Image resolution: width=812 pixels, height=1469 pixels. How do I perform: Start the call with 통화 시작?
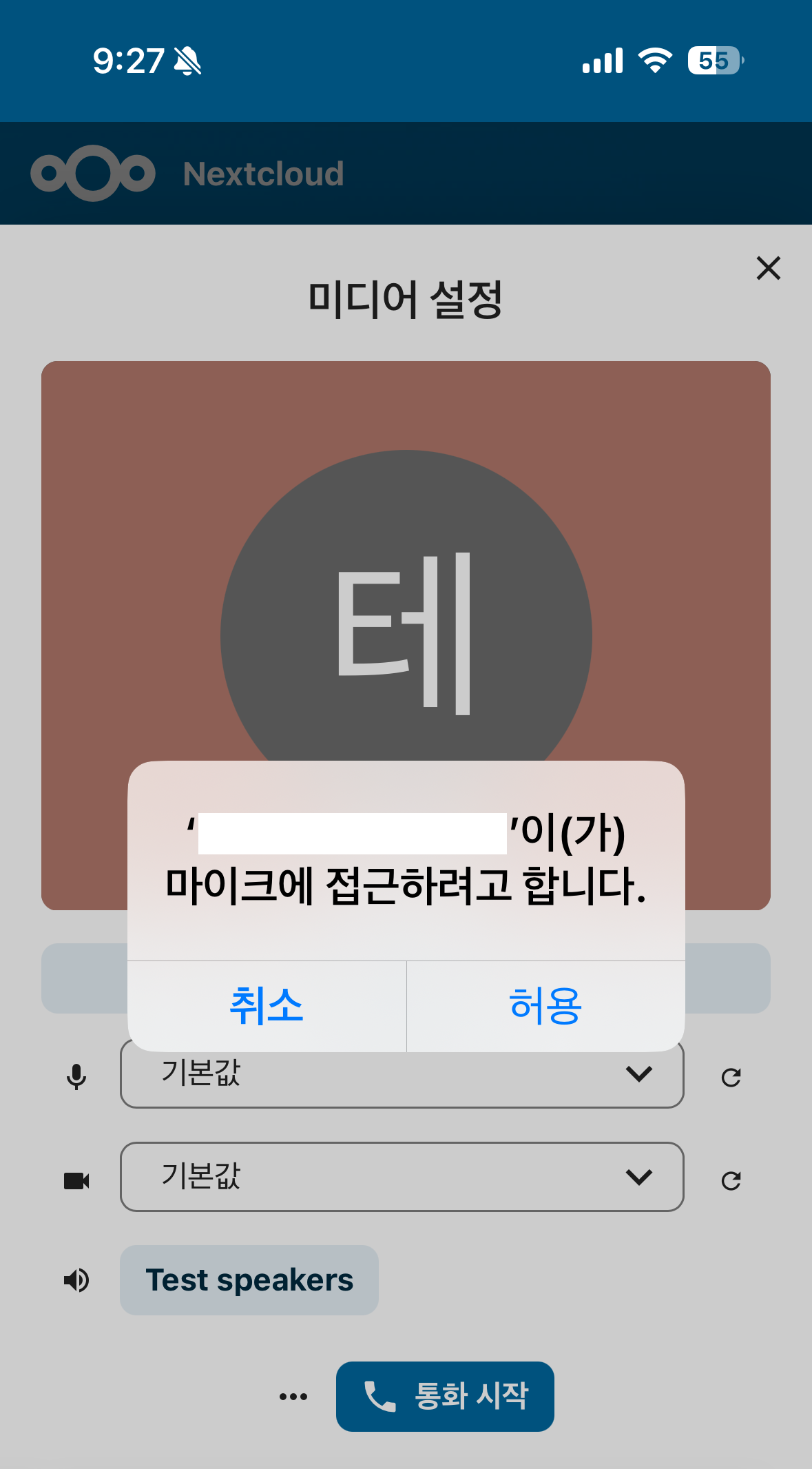pos(444,1395)
